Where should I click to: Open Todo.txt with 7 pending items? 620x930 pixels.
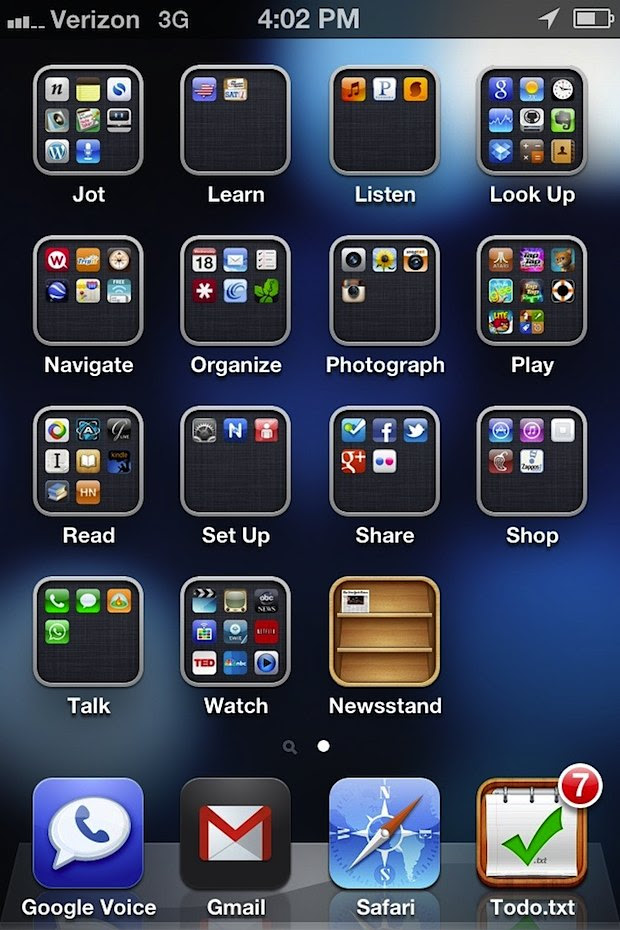[532, 833]
